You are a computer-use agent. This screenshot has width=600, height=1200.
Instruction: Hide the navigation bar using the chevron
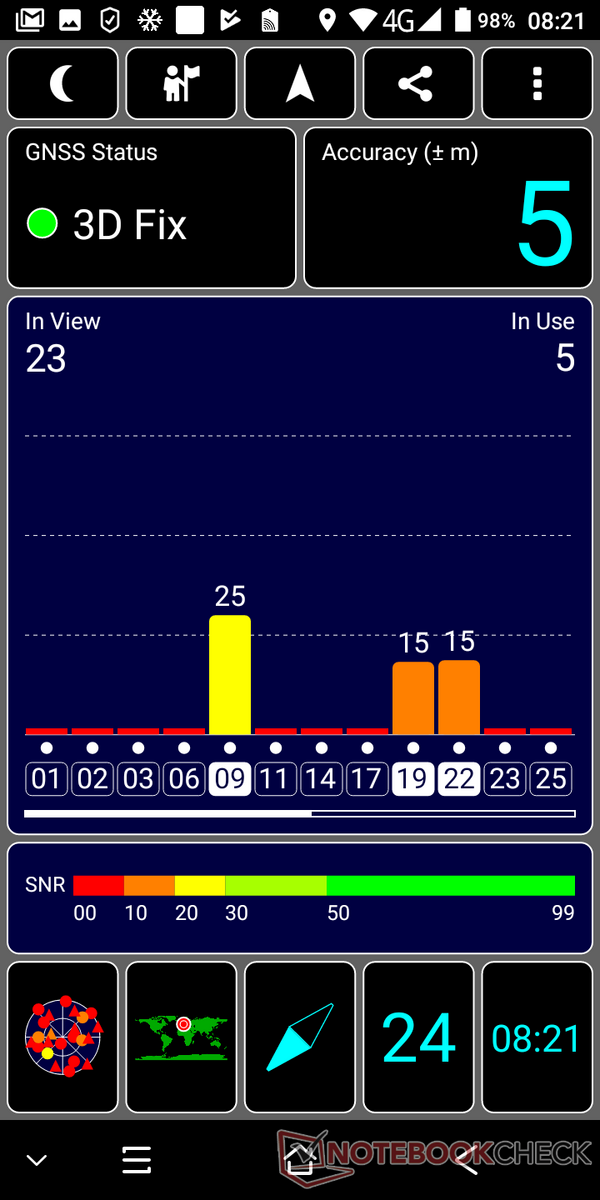(37, 1160)
